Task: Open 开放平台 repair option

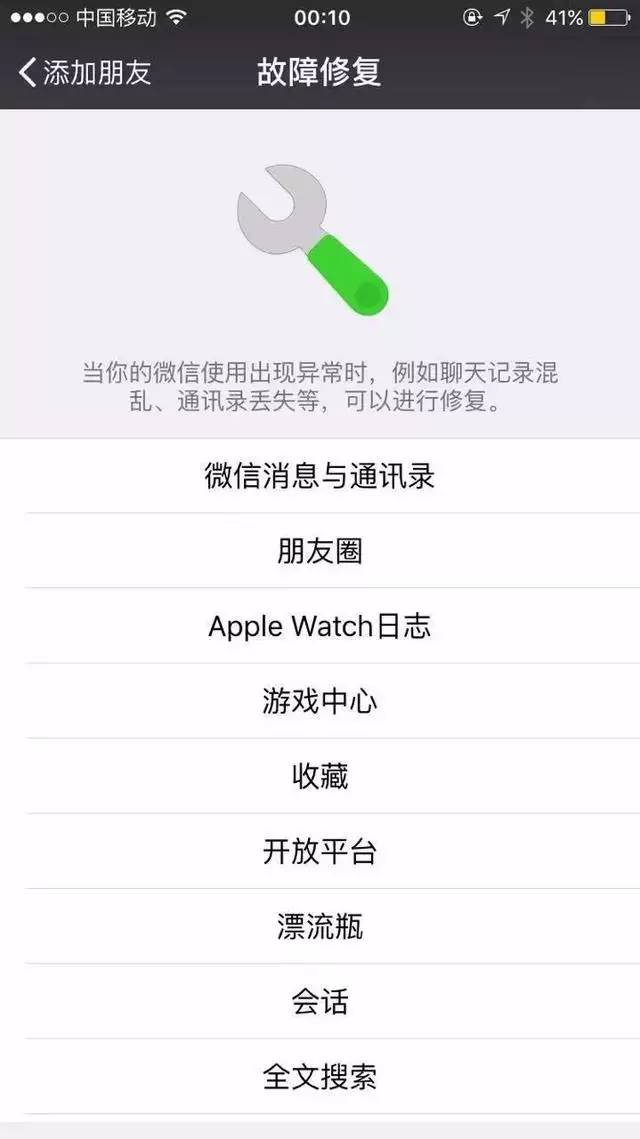Action: point(320,852)
